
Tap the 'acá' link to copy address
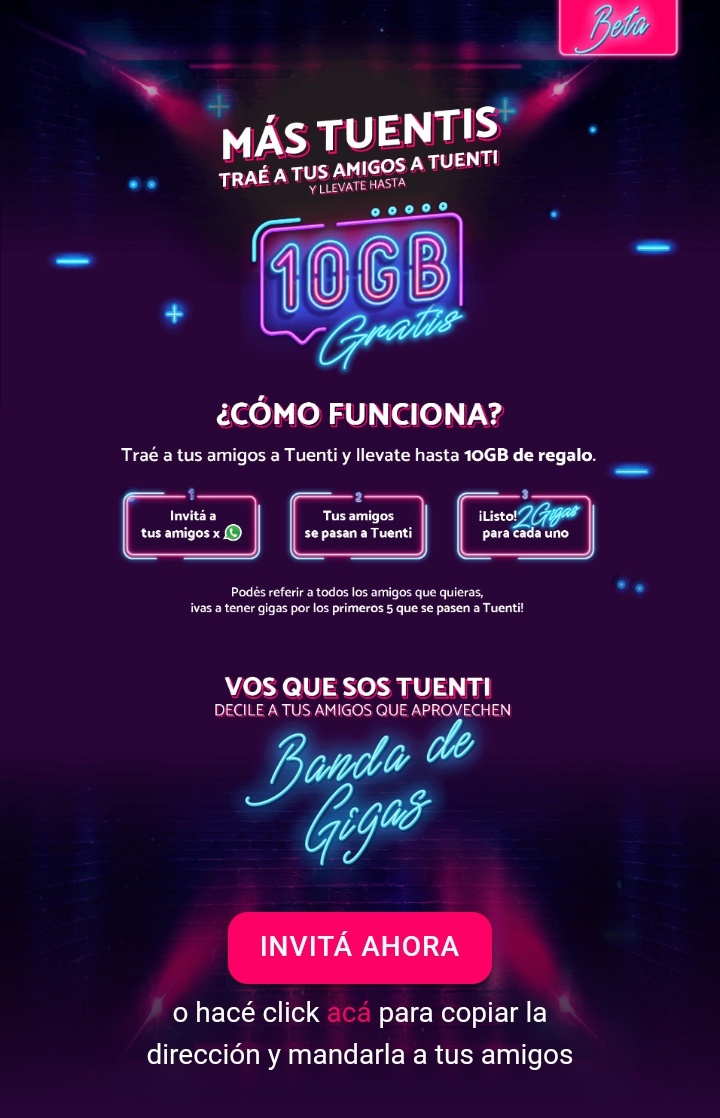[x=349, y=1013]
